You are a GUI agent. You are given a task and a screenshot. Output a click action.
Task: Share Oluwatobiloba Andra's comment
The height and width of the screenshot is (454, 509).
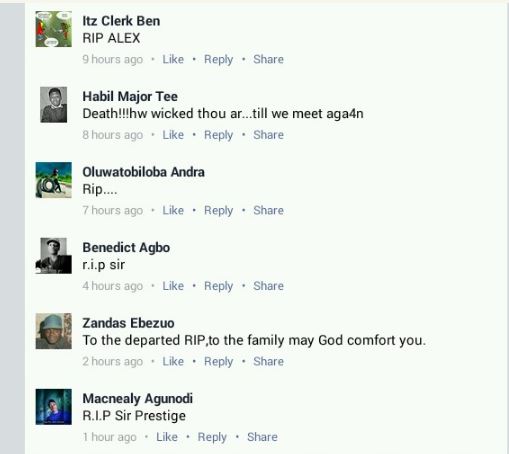[268, 210]
